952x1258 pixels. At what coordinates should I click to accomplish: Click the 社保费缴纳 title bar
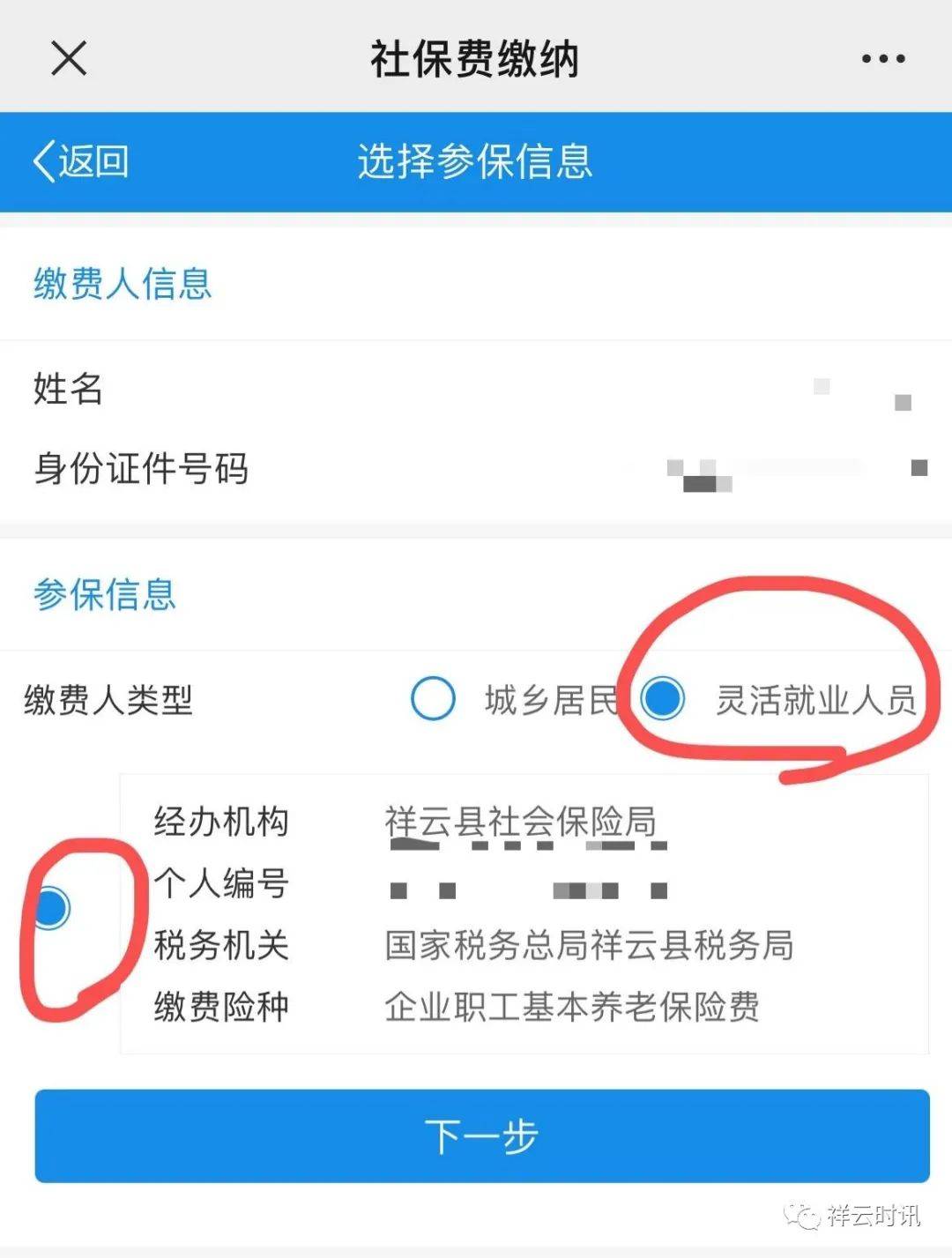[476, 58]
